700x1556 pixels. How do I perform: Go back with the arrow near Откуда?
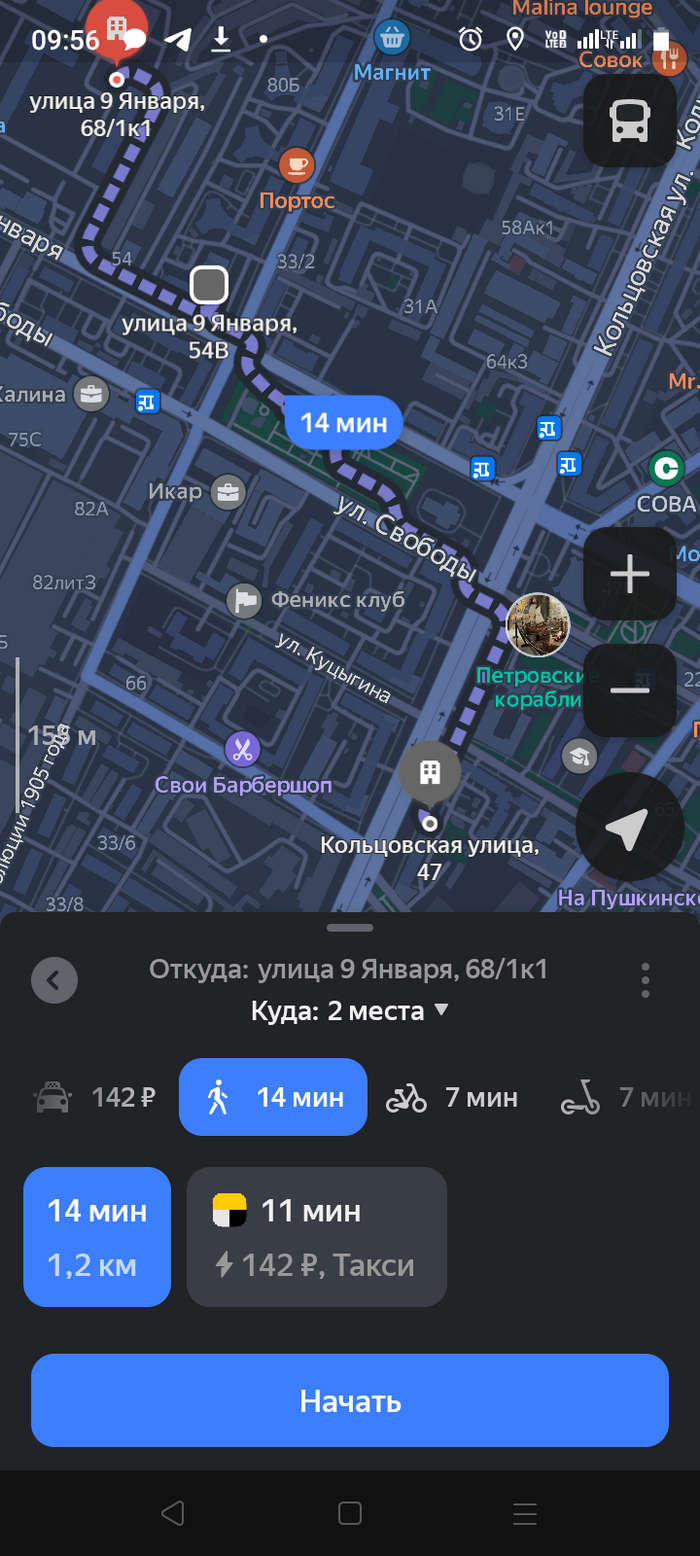(x=54, y=981)
